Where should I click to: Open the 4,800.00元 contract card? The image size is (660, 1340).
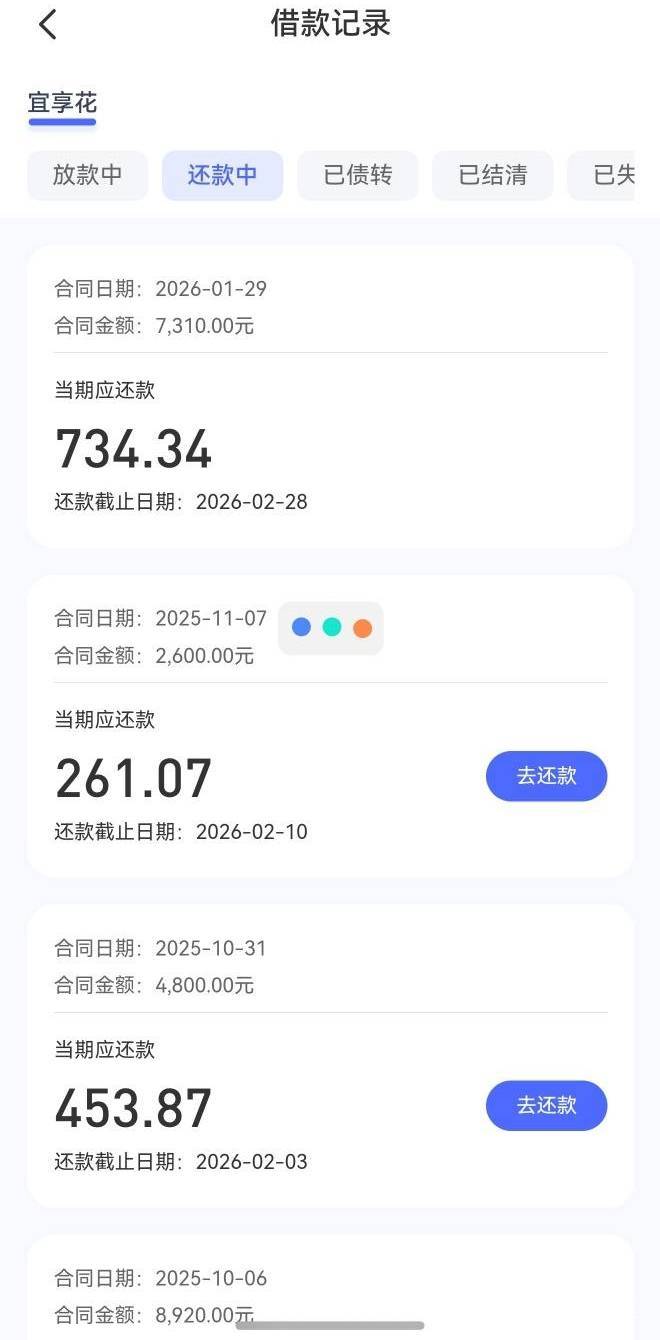click(330, 1056)
